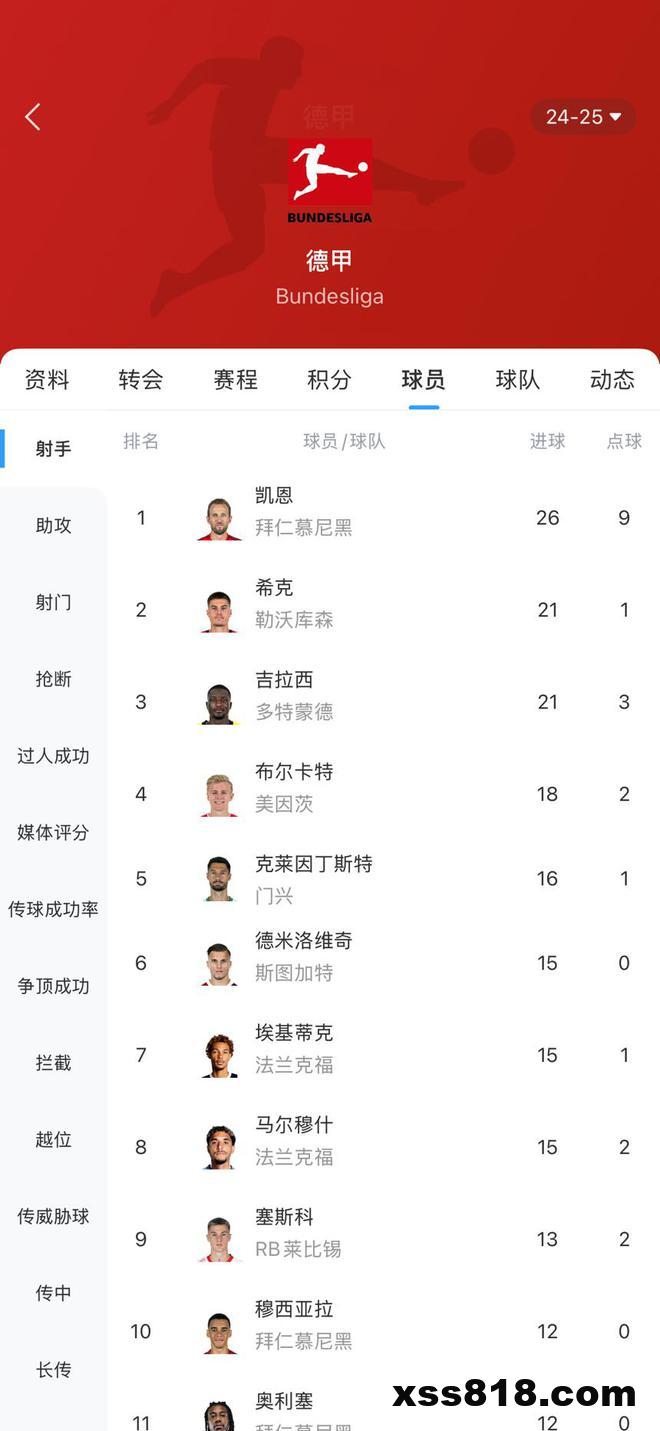Open the 动态 tab
The height and width of the screenshot is (1431, 660).
coord(611,380)
